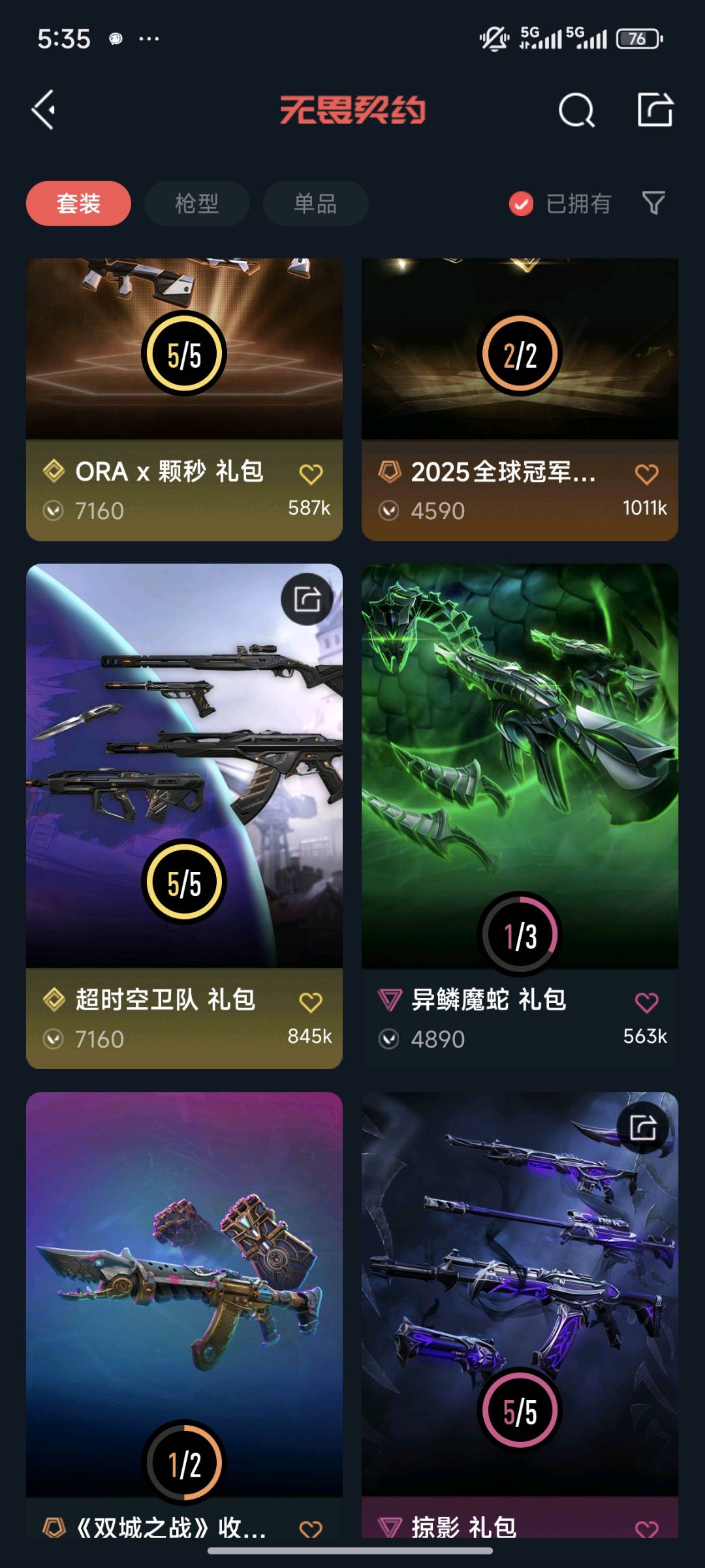Share this page from the top bar
This screenshot has width=705, height=1568.
[x=655, y=110]
